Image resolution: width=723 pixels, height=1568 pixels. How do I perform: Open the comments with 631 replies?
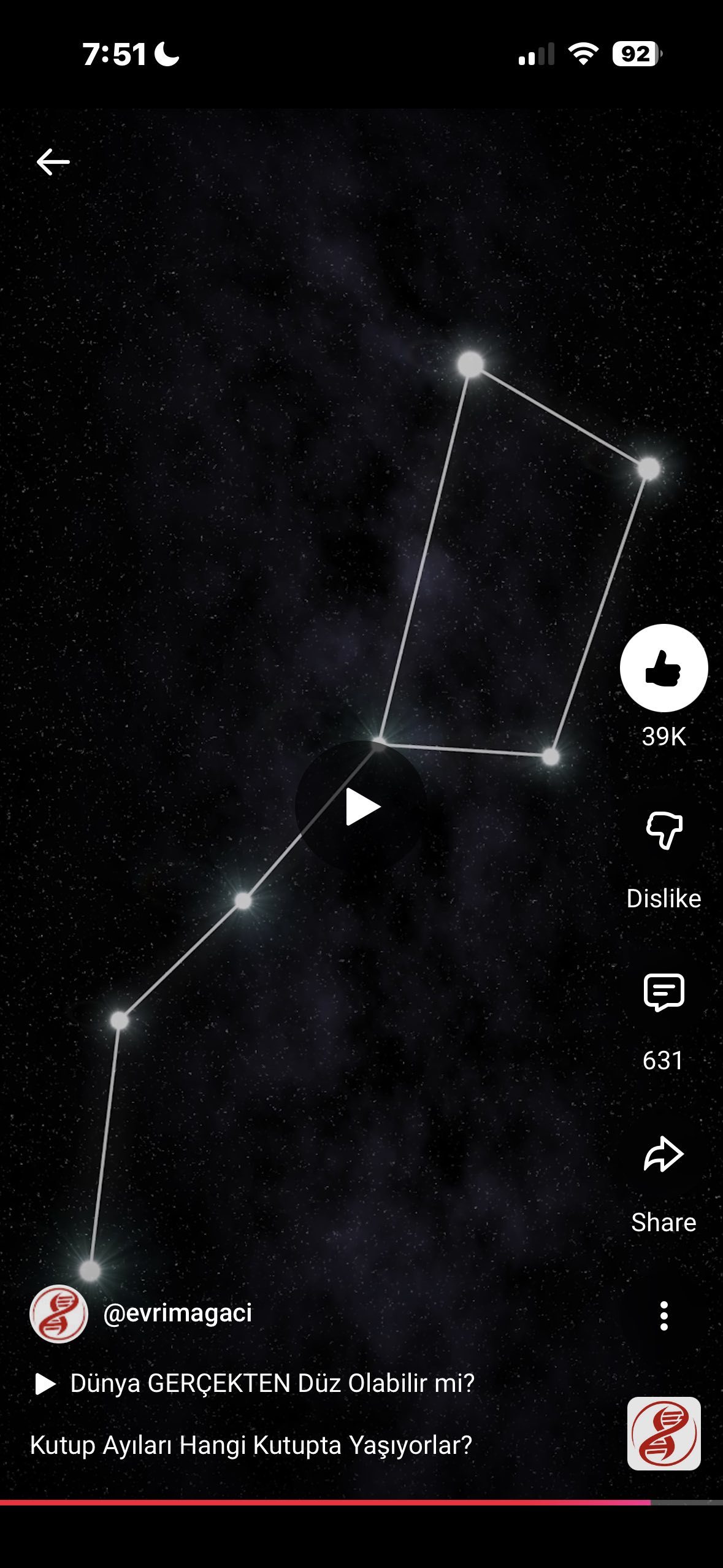pyautogui.click(x=664, y=992)
